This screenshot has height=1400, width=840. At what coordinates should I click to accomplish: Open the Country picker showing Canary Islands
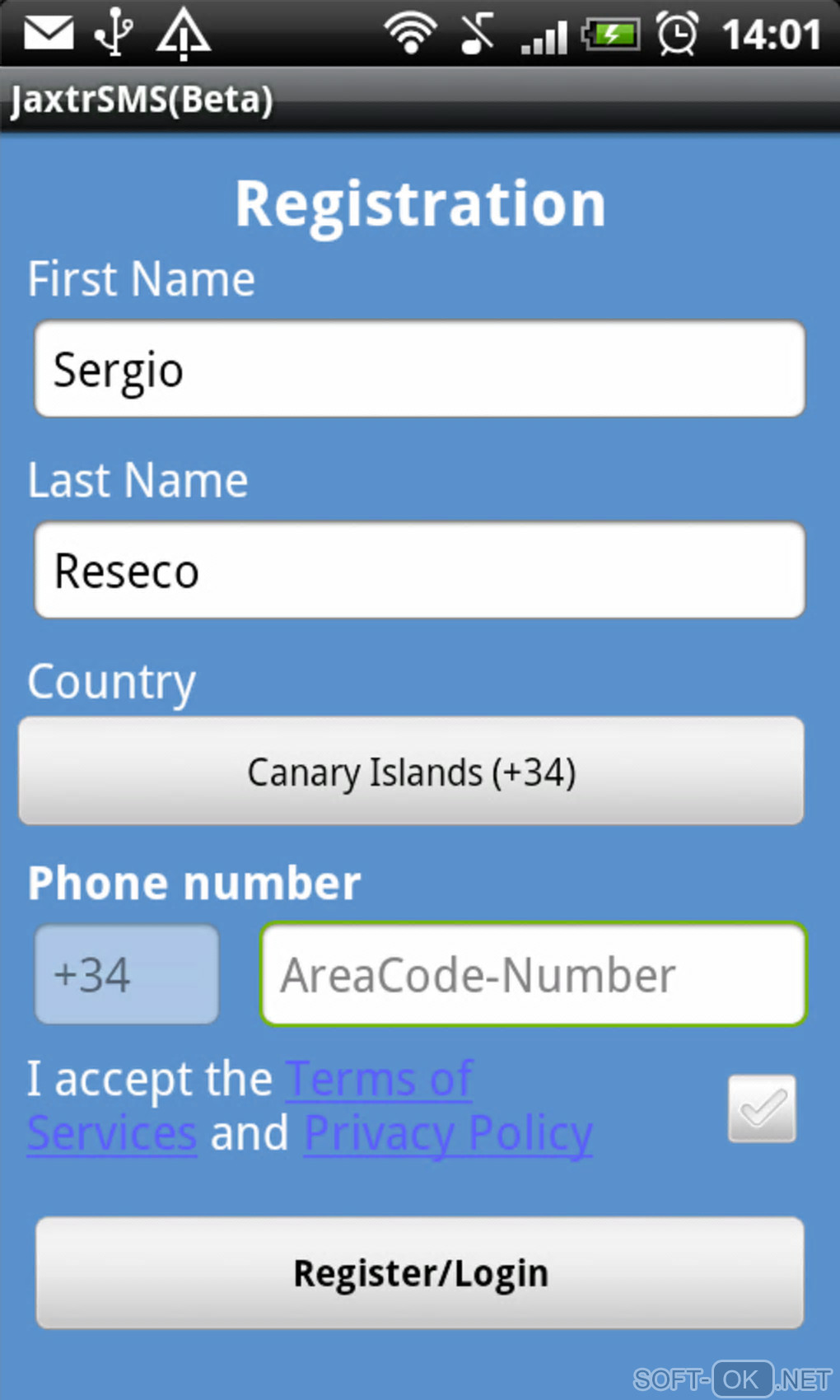point(411,771)
